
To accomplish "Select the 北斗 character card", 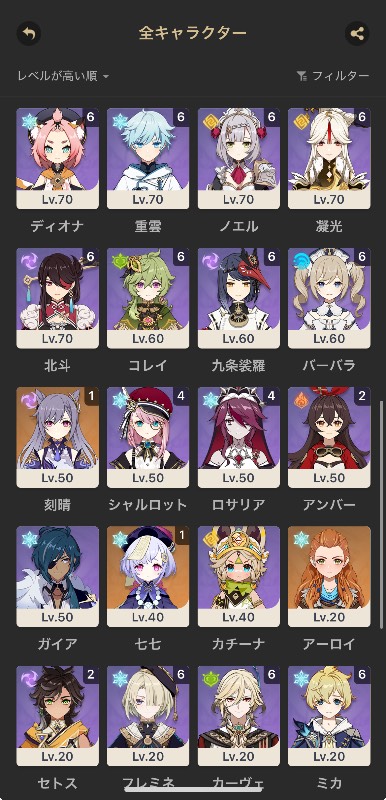I will [58, 298].
